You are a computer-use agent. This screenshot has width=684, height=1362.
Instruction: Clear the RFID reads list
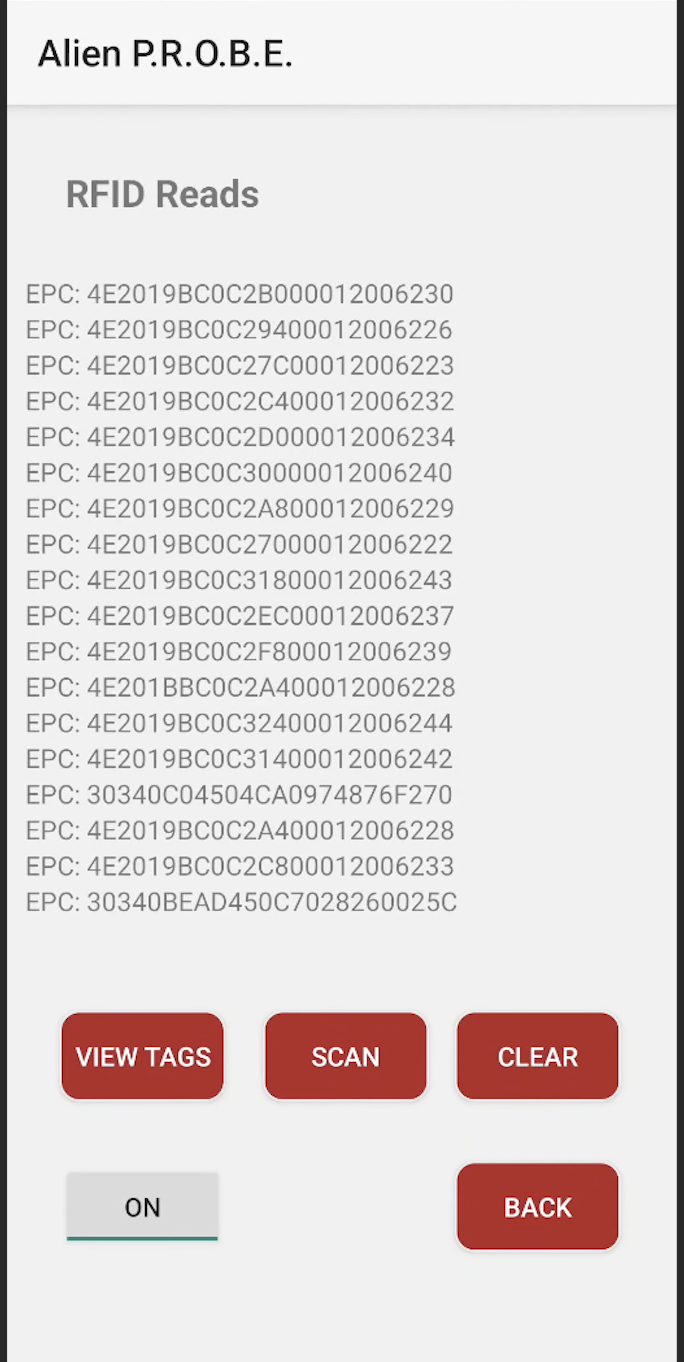point(538,1056)
